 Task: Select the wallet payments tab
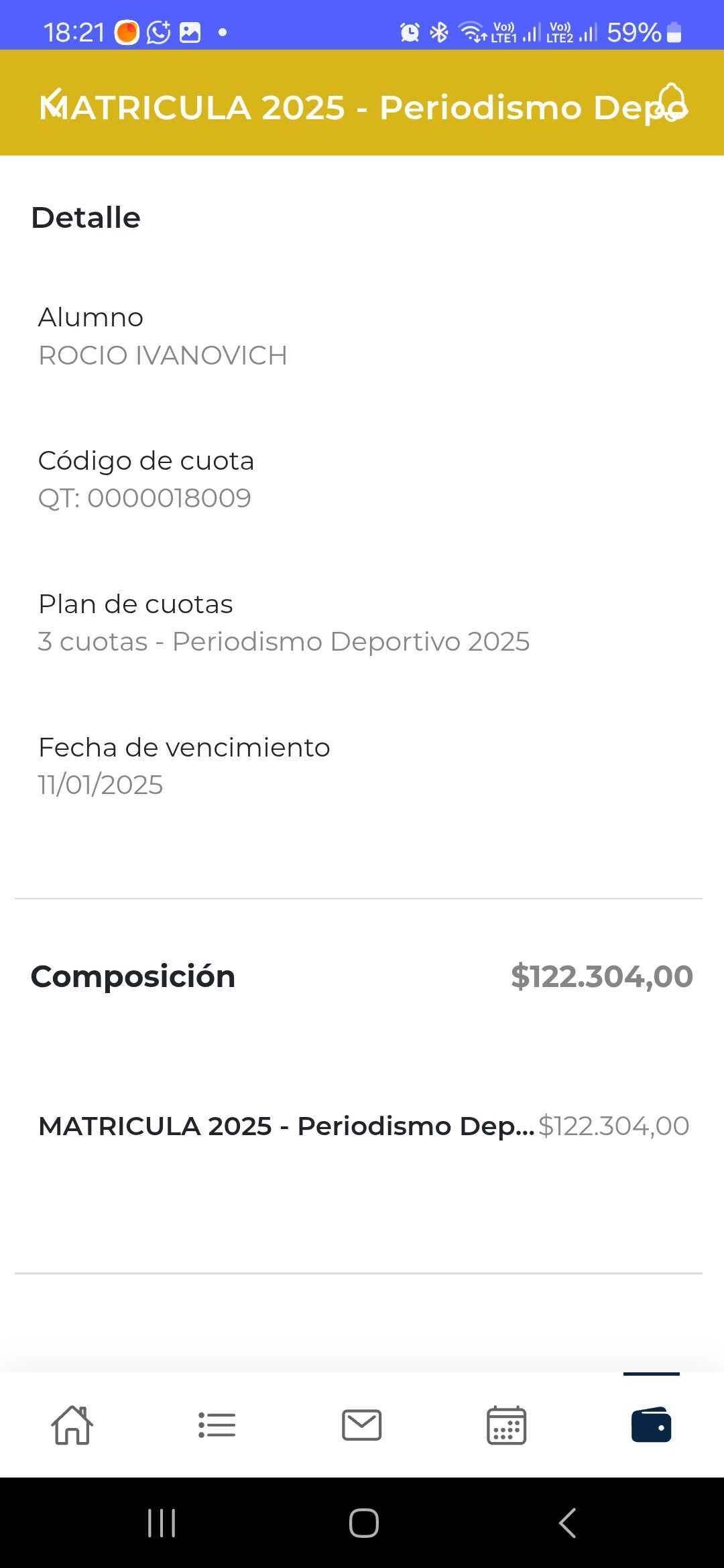pos(651,1425)
